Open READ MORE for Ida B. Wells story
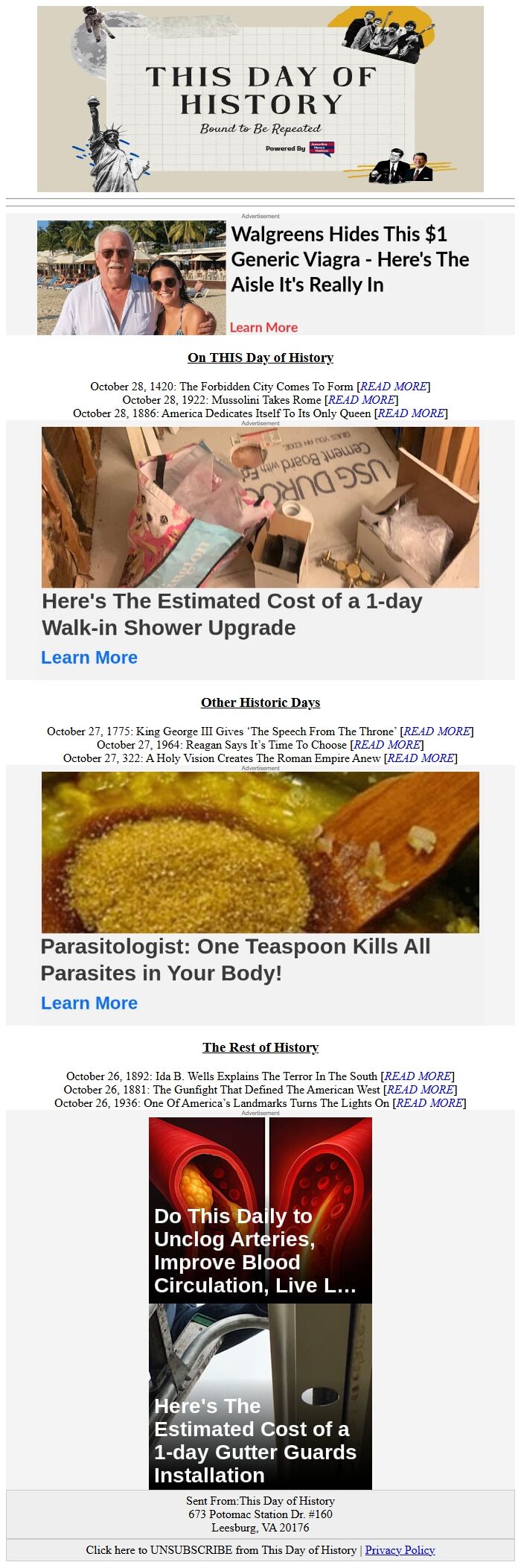This screenshot has width=521, height=1568. pos(418,1076)
